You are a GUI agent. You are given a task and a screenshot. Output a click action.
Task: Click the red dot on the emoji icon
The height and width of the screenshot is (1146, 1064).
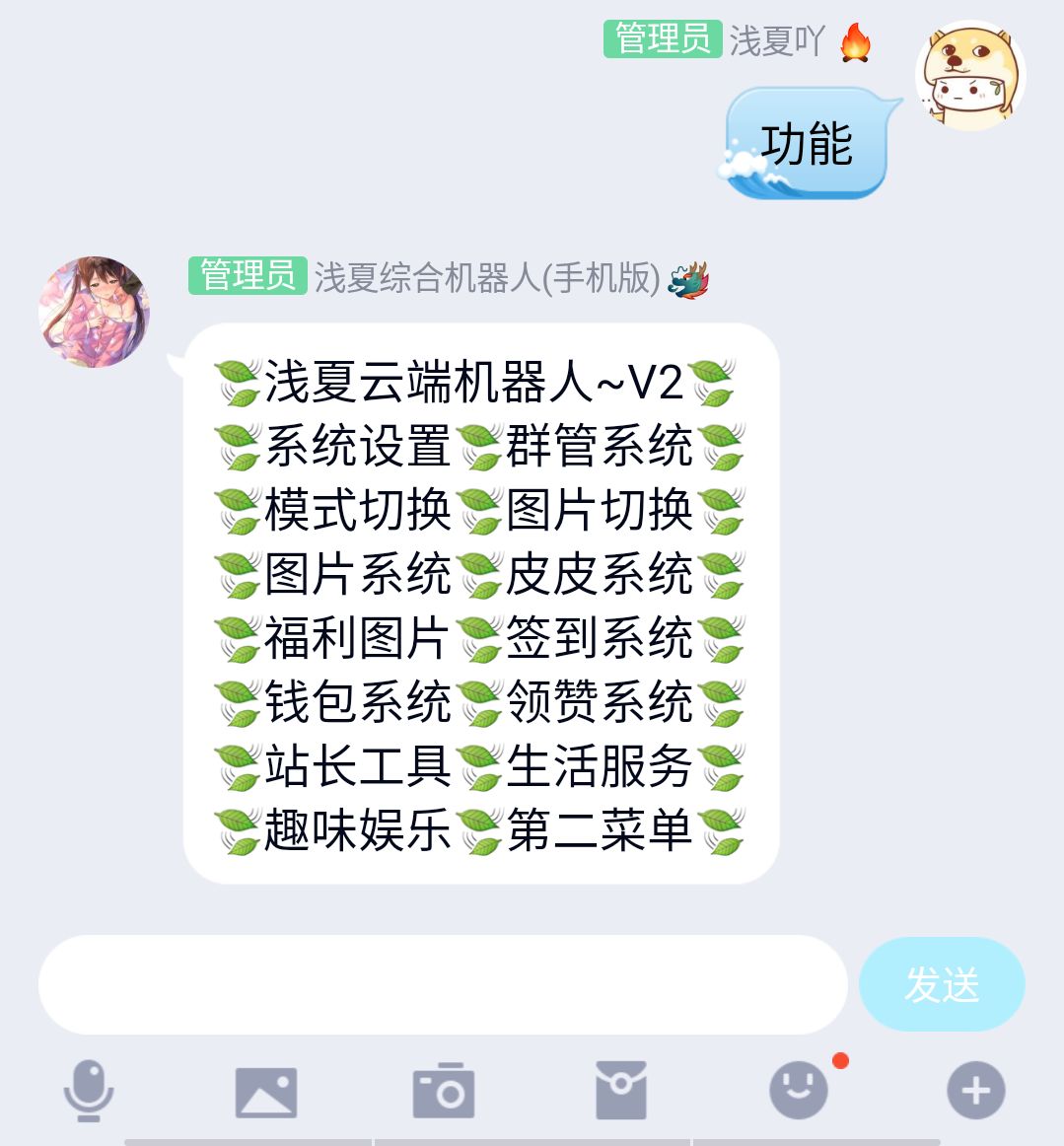point(840,1062)
